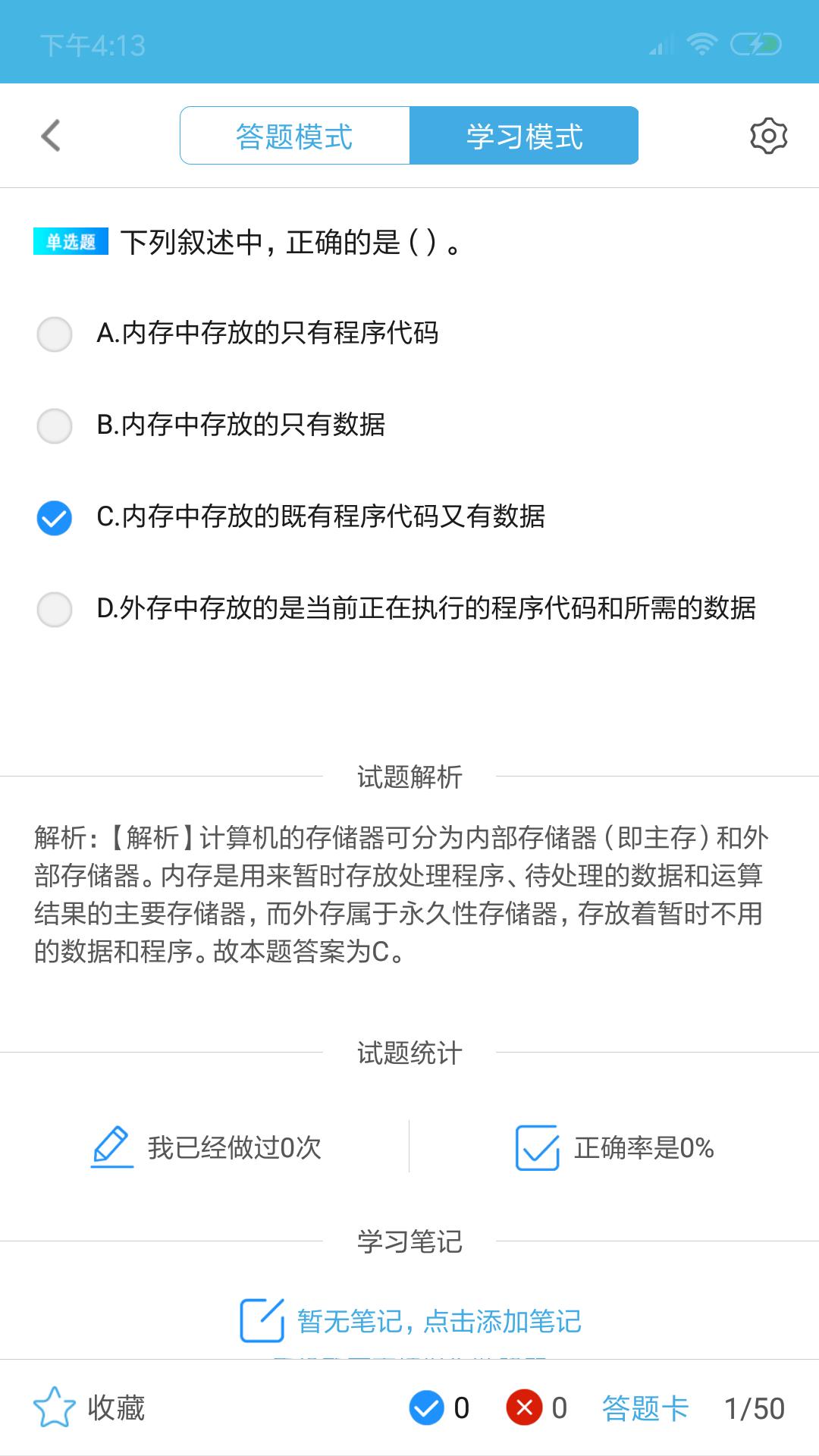819x1456 pixels.
Task: Tap the Wi-Fi icon in the status bar
Action: coord(703,43)
